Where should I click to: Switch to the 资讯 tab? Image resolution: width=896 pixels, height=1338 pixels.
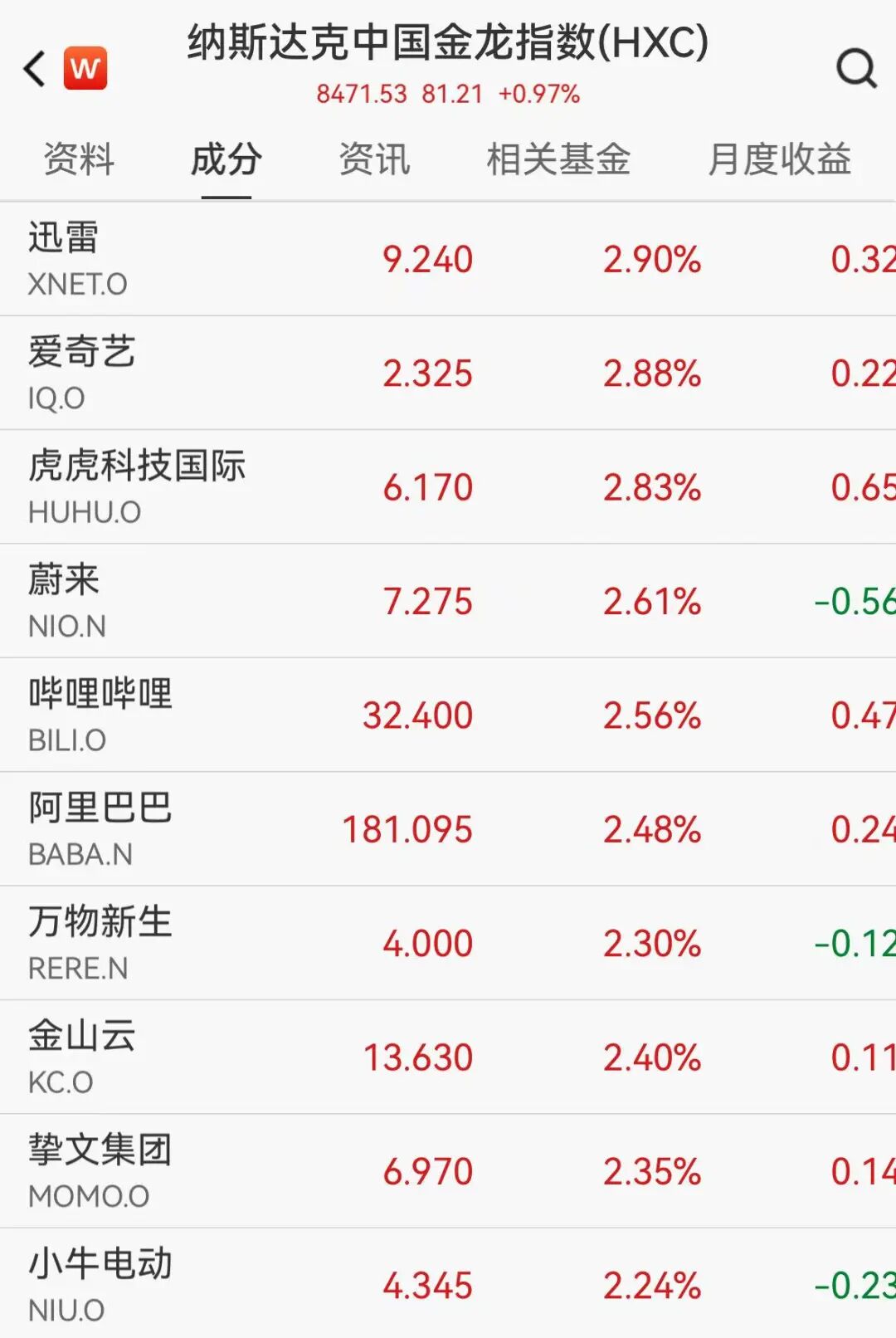coord(374,159)
